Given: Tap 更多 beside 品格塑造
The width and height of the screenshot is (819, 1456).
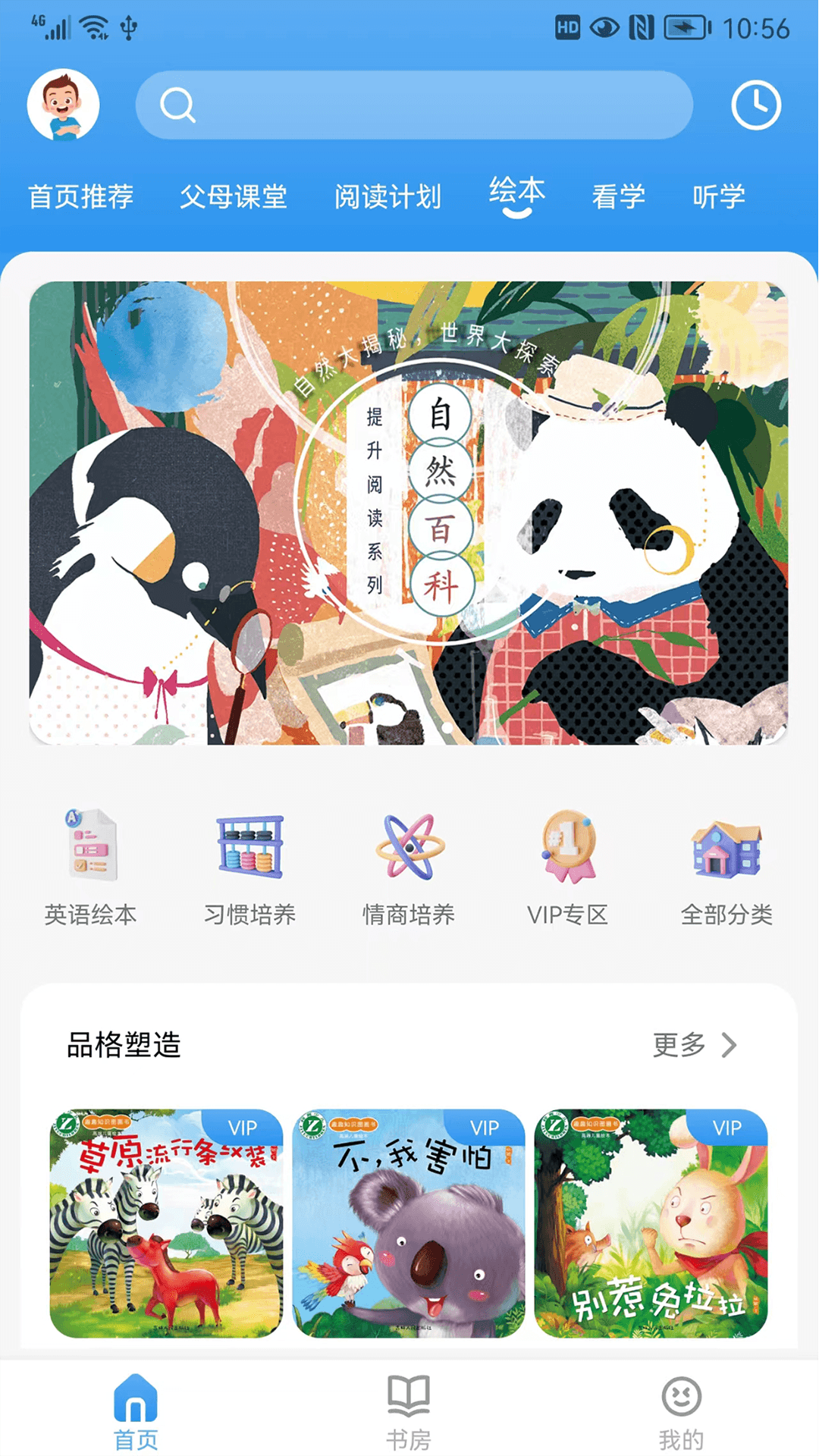Looking at the screenshot, I should pyautogui.click(x=695, y=1045).
